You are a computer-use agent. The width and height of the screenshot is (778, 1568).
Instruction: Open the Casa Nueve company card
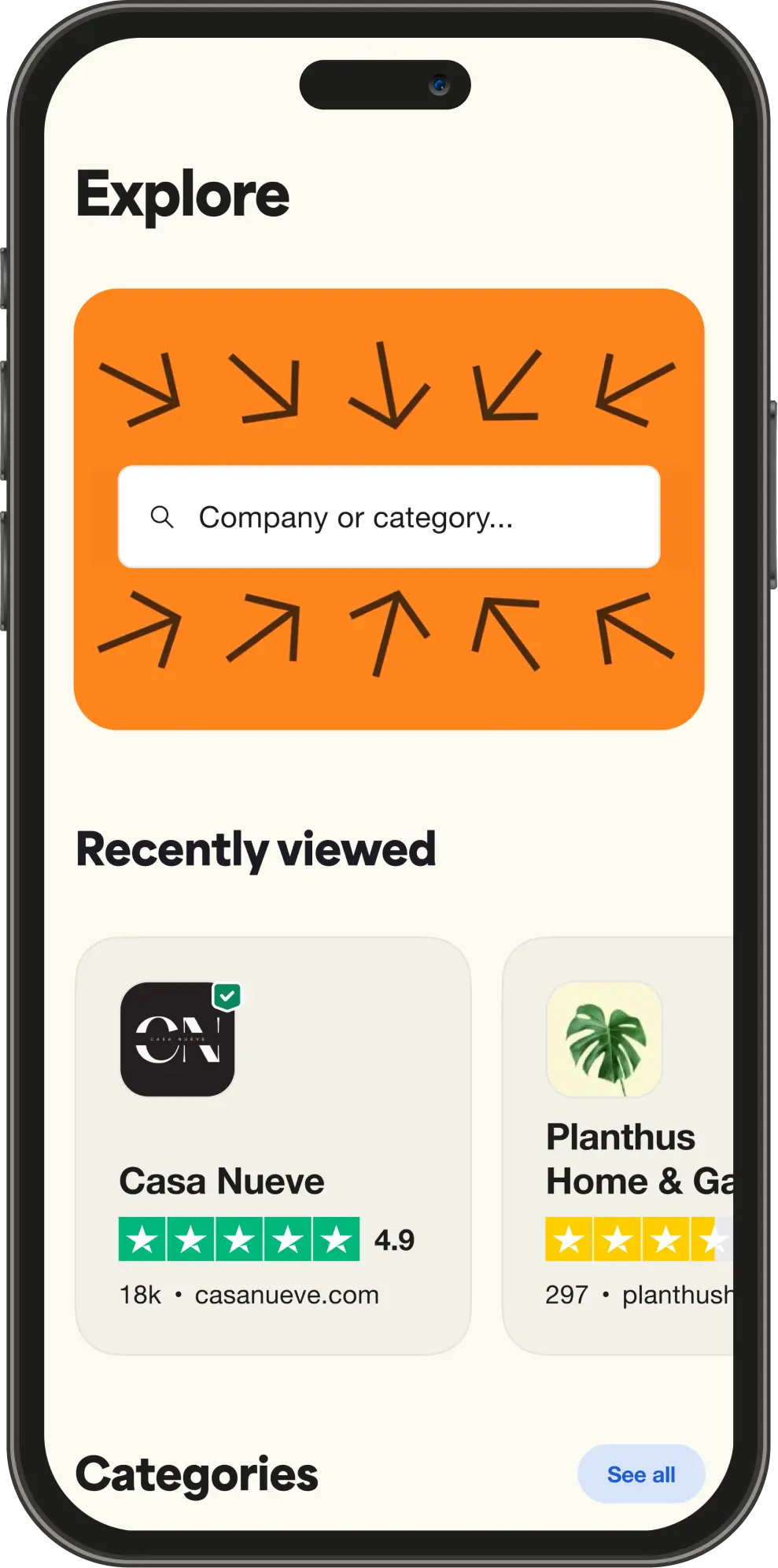(273, 1145)
